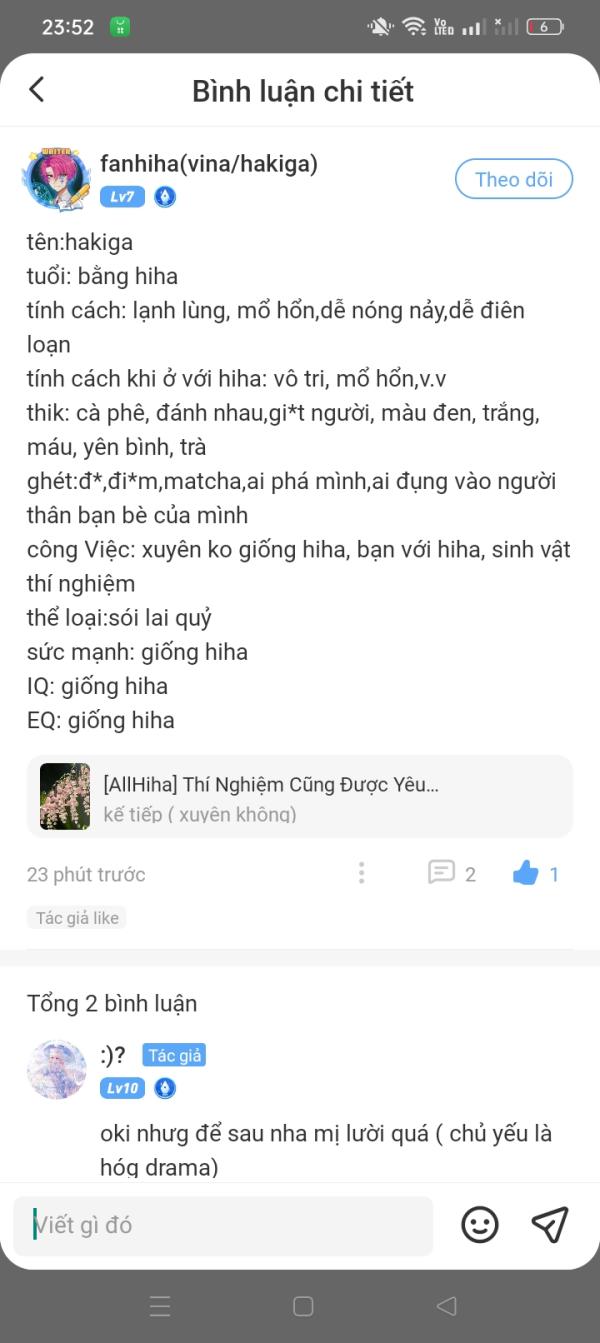
Task: Open the author's avatar in replies
Action: (56, 1069)
